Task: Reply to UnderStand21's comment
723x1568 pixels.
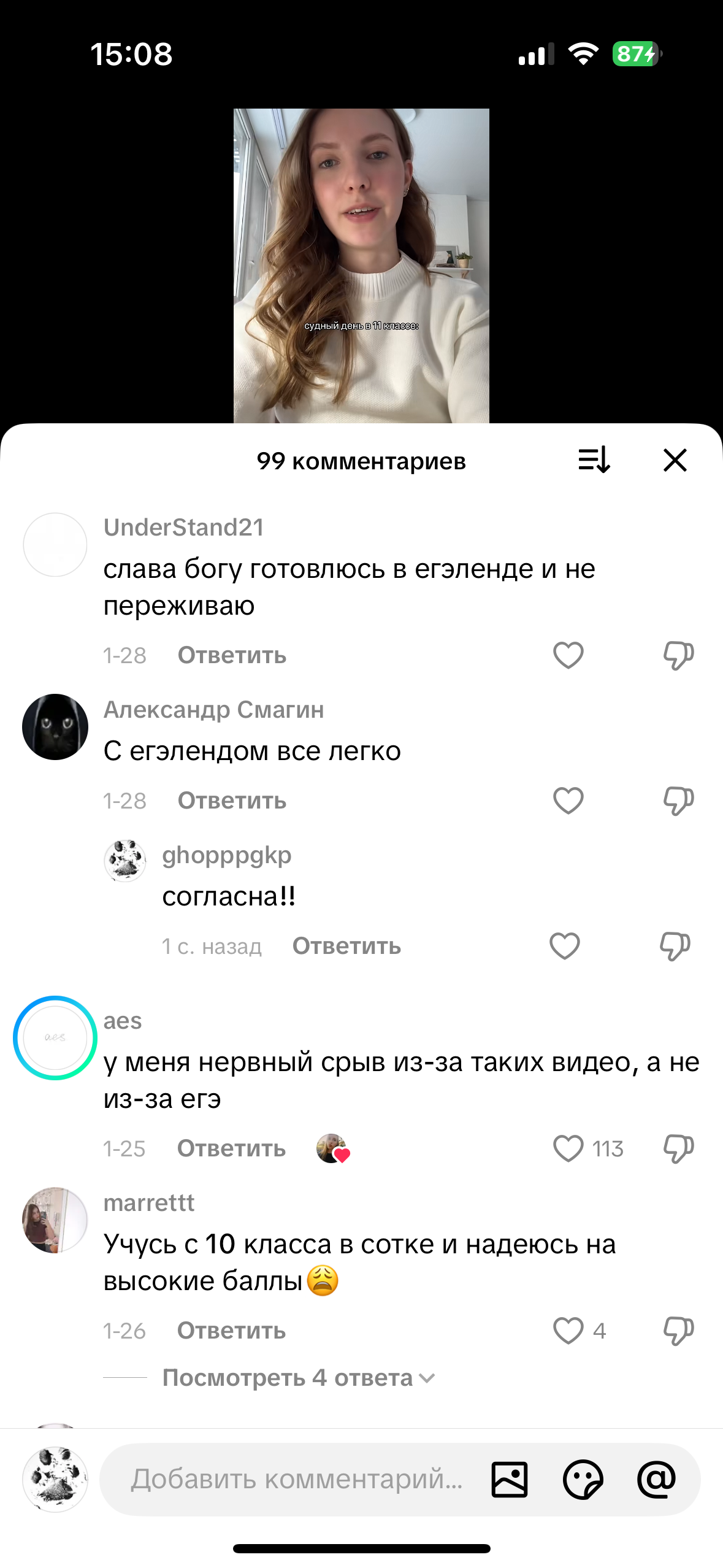Action: (232, 655)
